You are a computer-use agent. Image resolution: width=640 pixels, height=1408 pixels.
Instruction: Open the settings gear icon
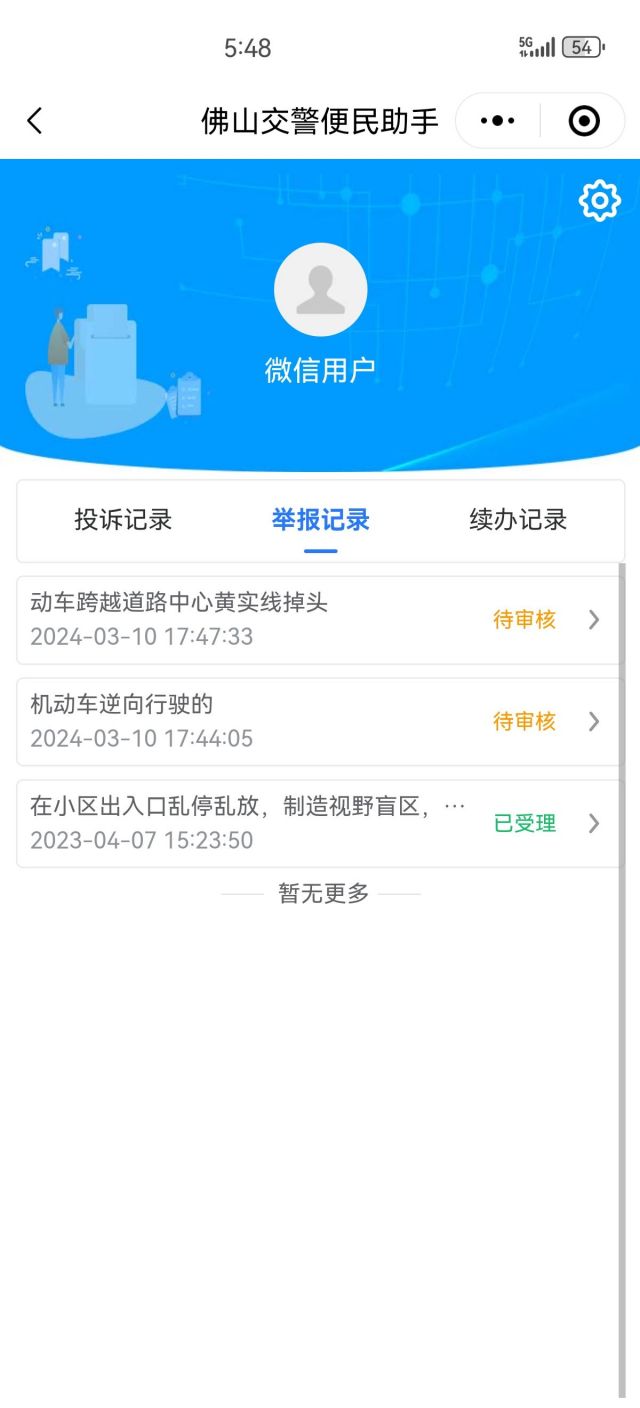pyautogui.click(x=599, y=201)
